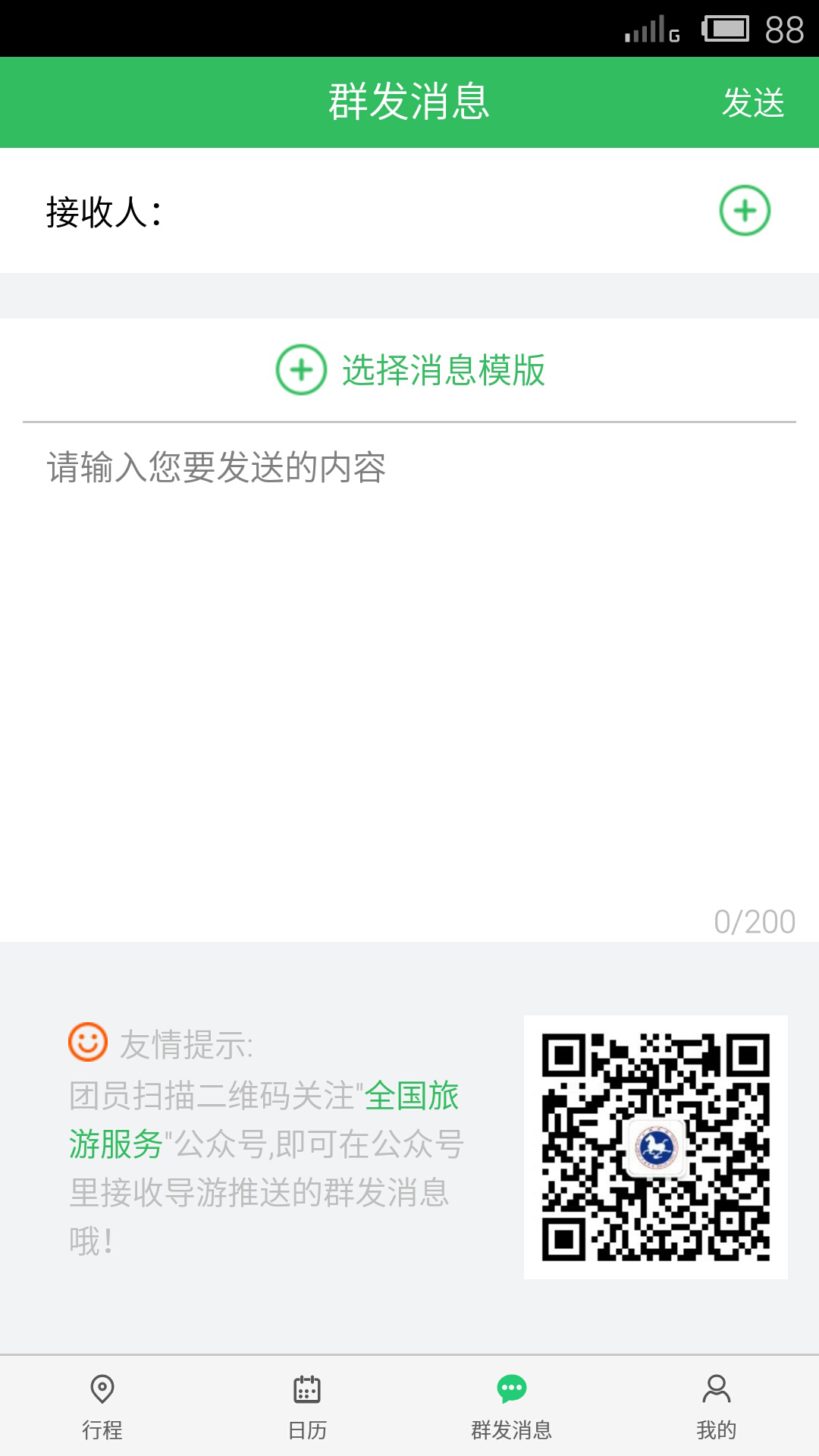Tap the plus icon beside 选择消息模版
The width and height of the screenshot is (819, 1456).
(299, 371)
